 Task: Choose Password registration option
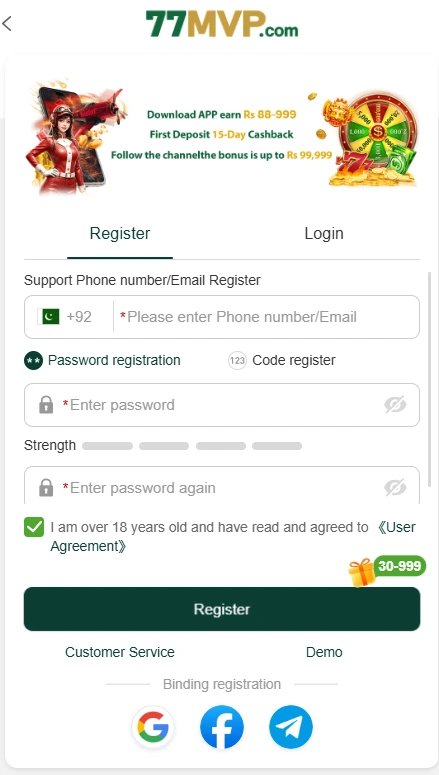pyautogui.click(x=102, y=360)
